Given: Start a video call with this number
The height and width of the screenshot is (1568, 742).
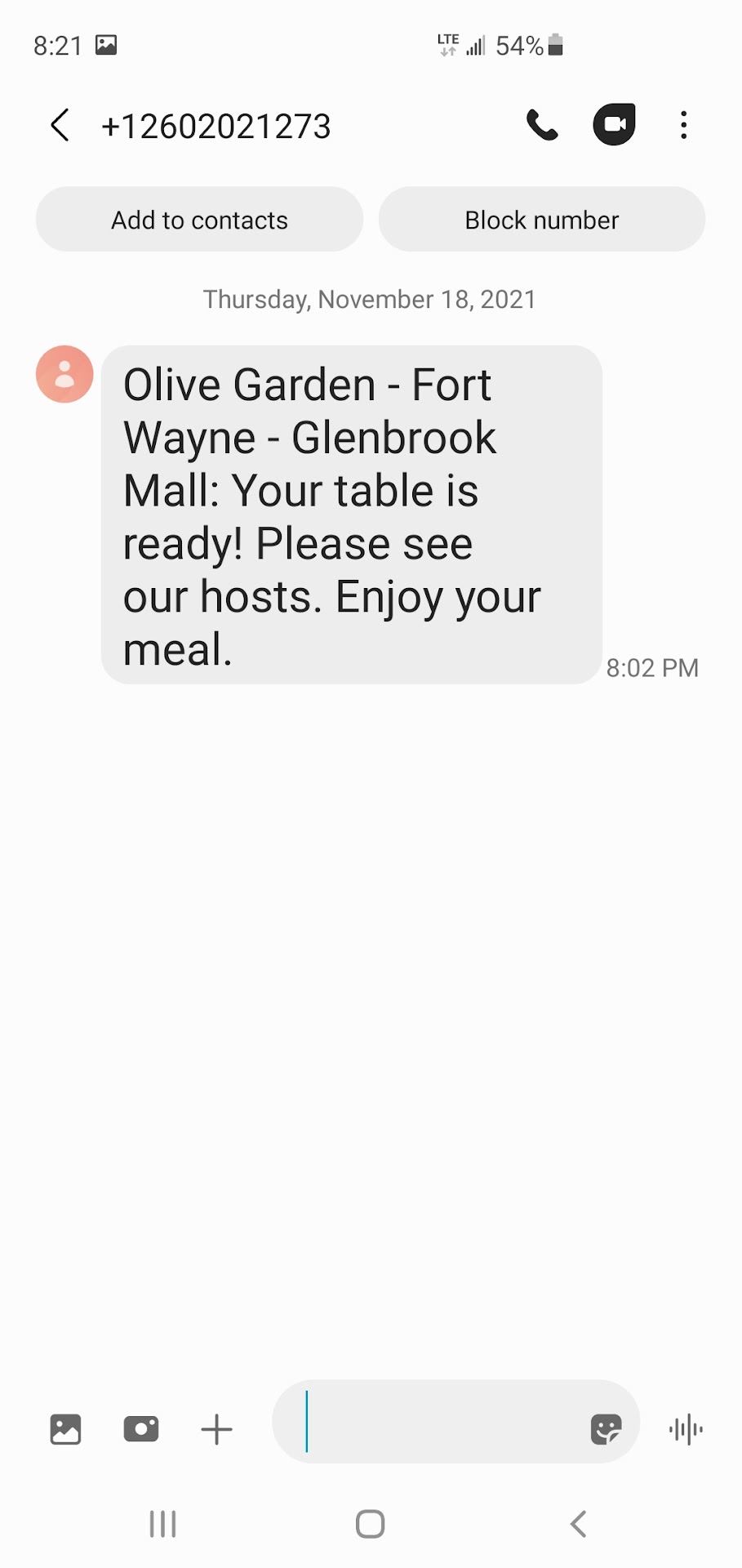Looking at the screenshot, I should pyautogui.click(x=614, y=125).
